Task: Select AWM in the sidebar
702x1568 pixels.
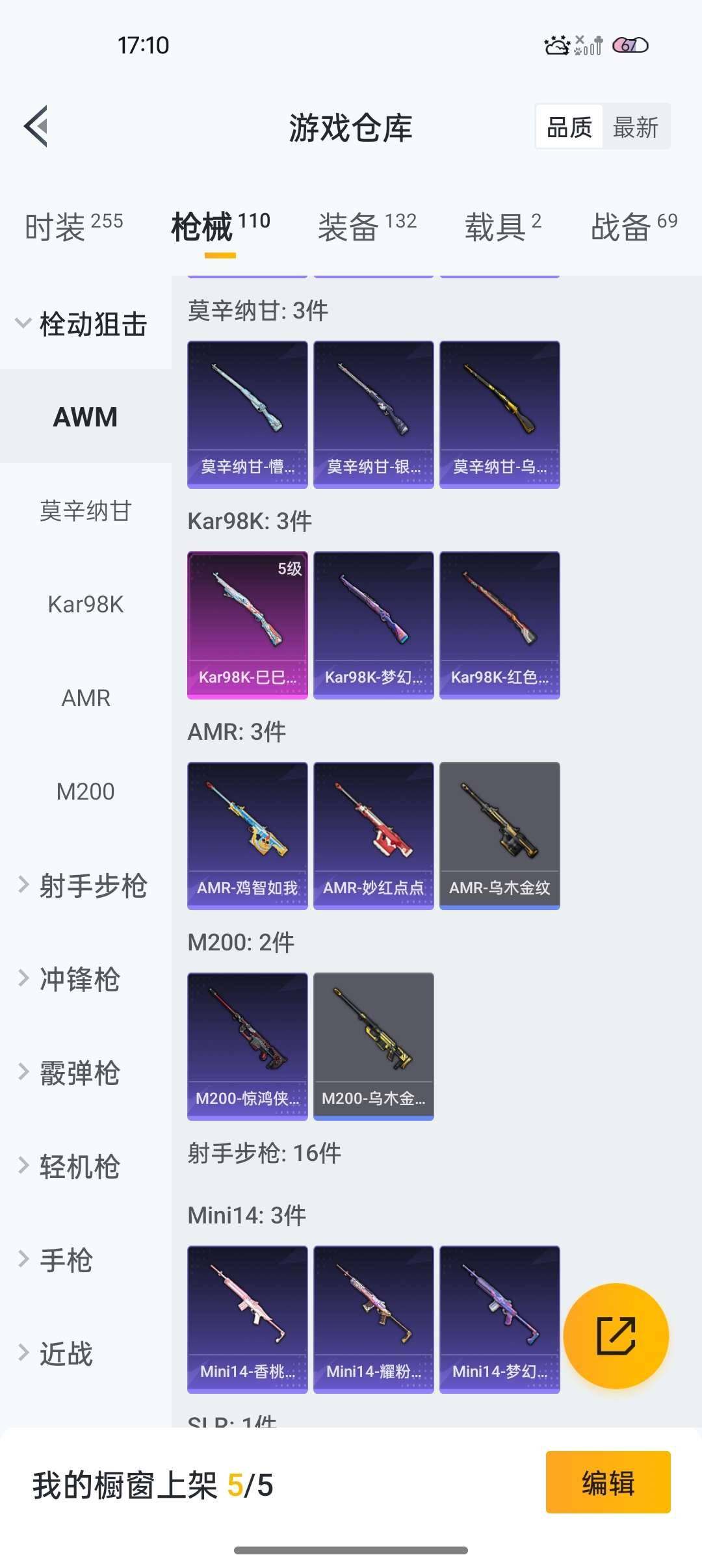Action: click(84, 417)
